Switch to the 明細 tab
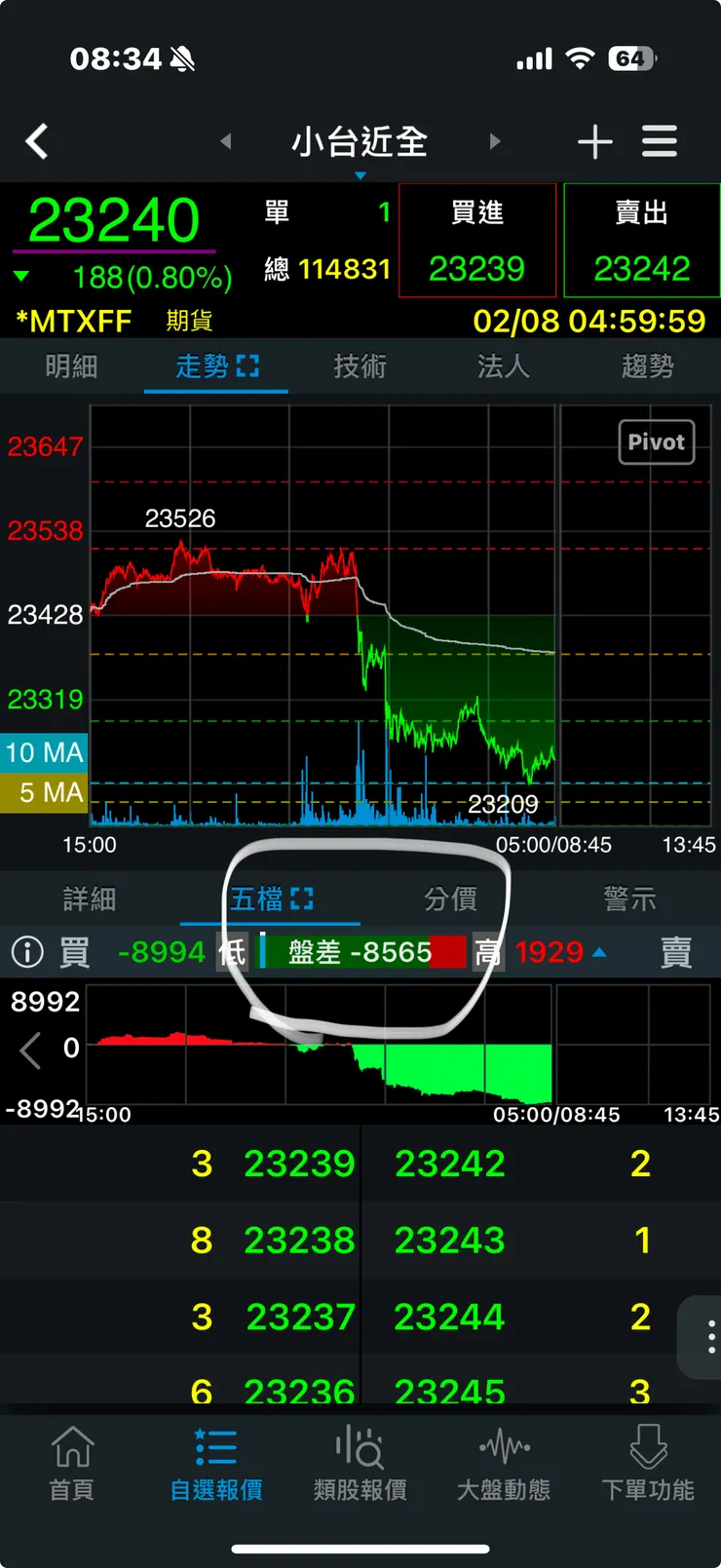The height and width of the screenshot is (1568, 721). [71, 366]
